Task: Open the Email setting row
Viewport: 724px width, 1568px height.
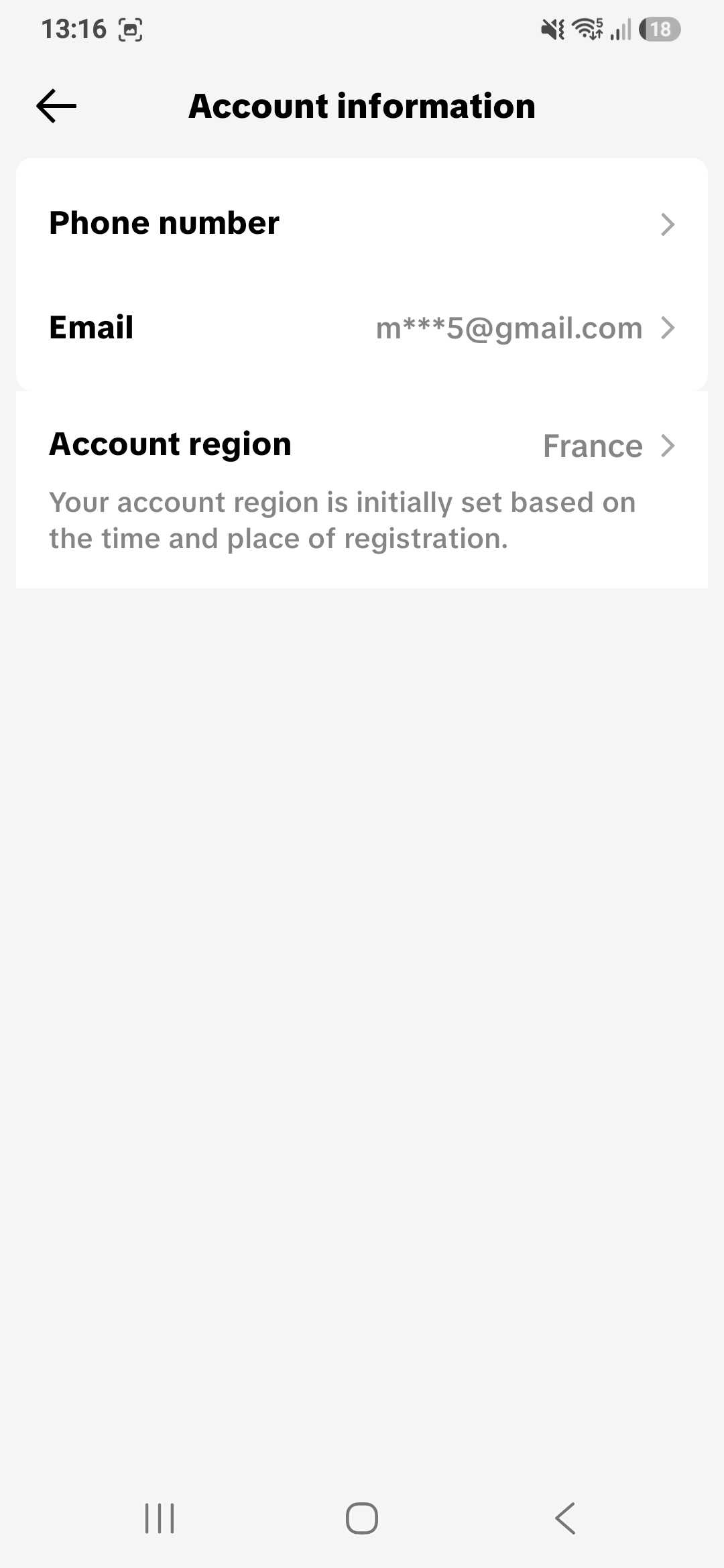Action: coord(362,328)
